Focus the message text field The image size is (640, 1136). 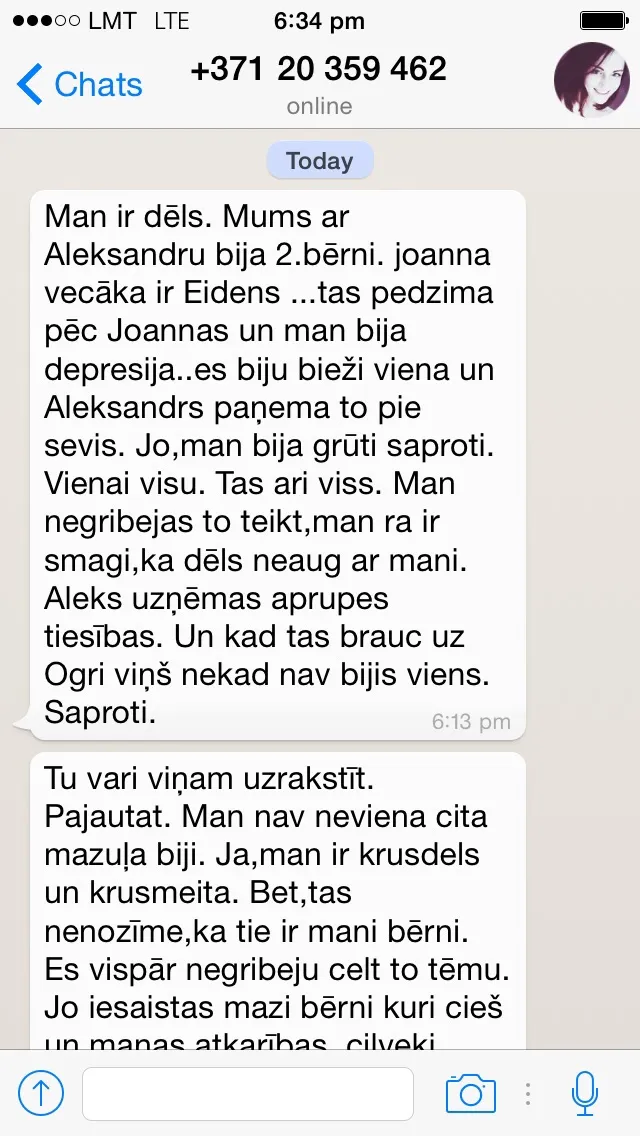click(x=248, y=1093)
